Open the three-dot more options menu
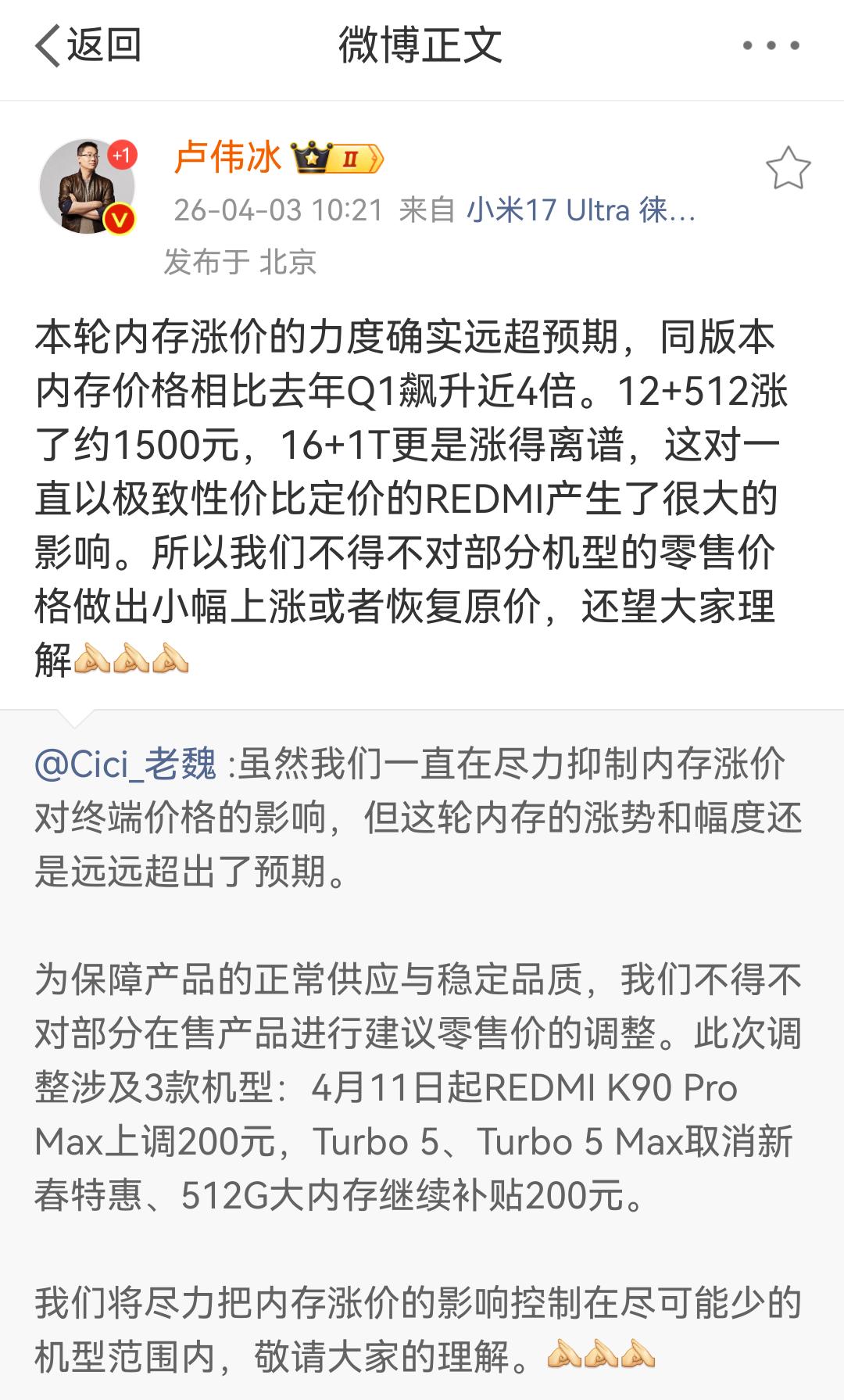 (770, 47)
